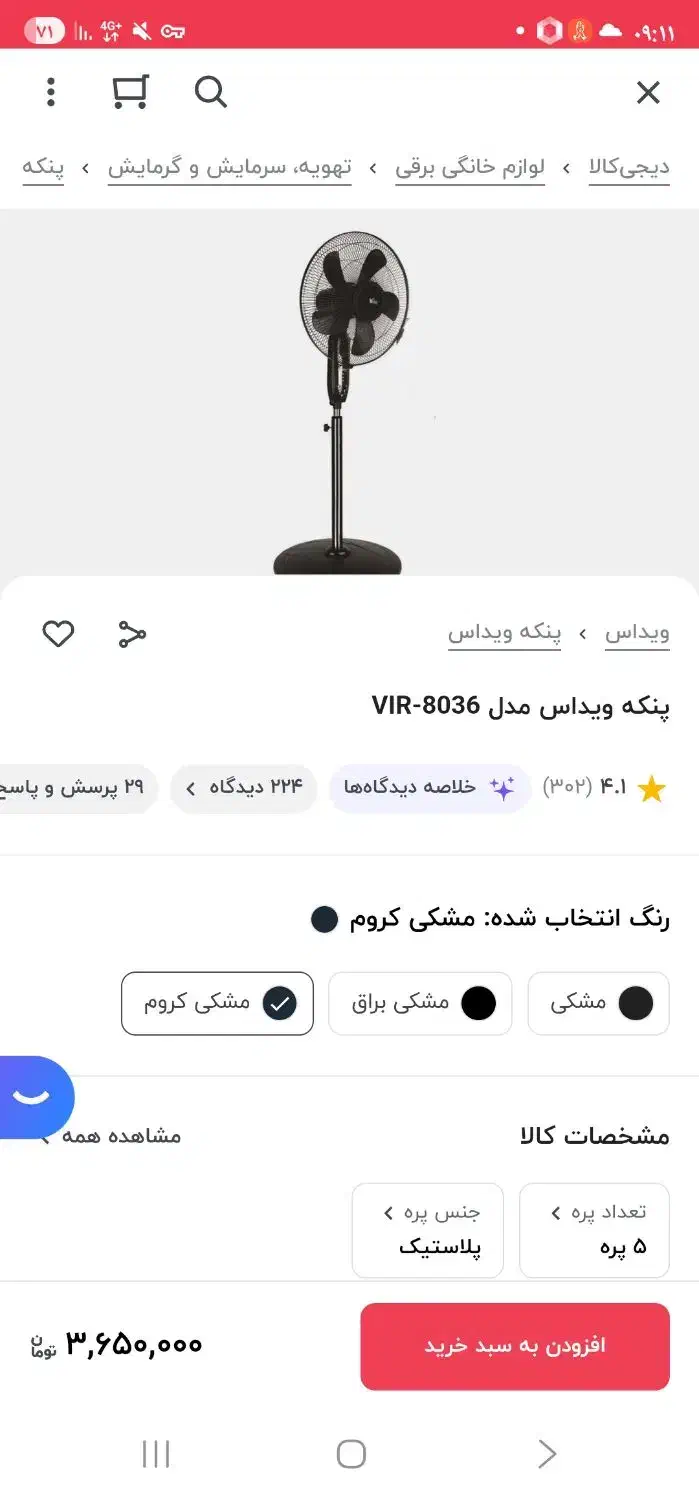Open the shopping cart
Image resolution: width=699 pixels, height=1500 pixels.
130,93
